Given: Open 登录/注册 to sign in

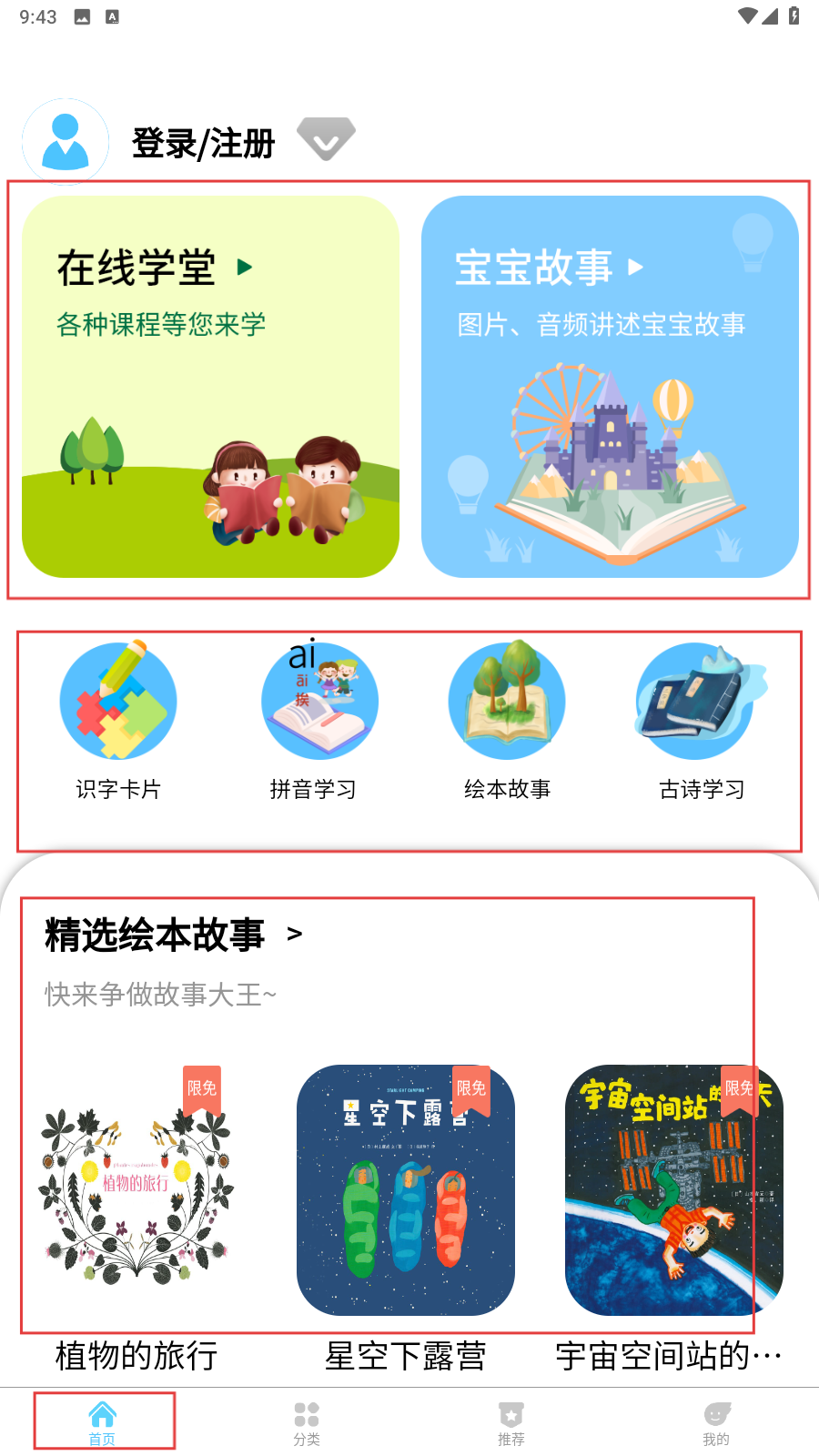Looking at the screenshot, I should [x=203, y=144].
